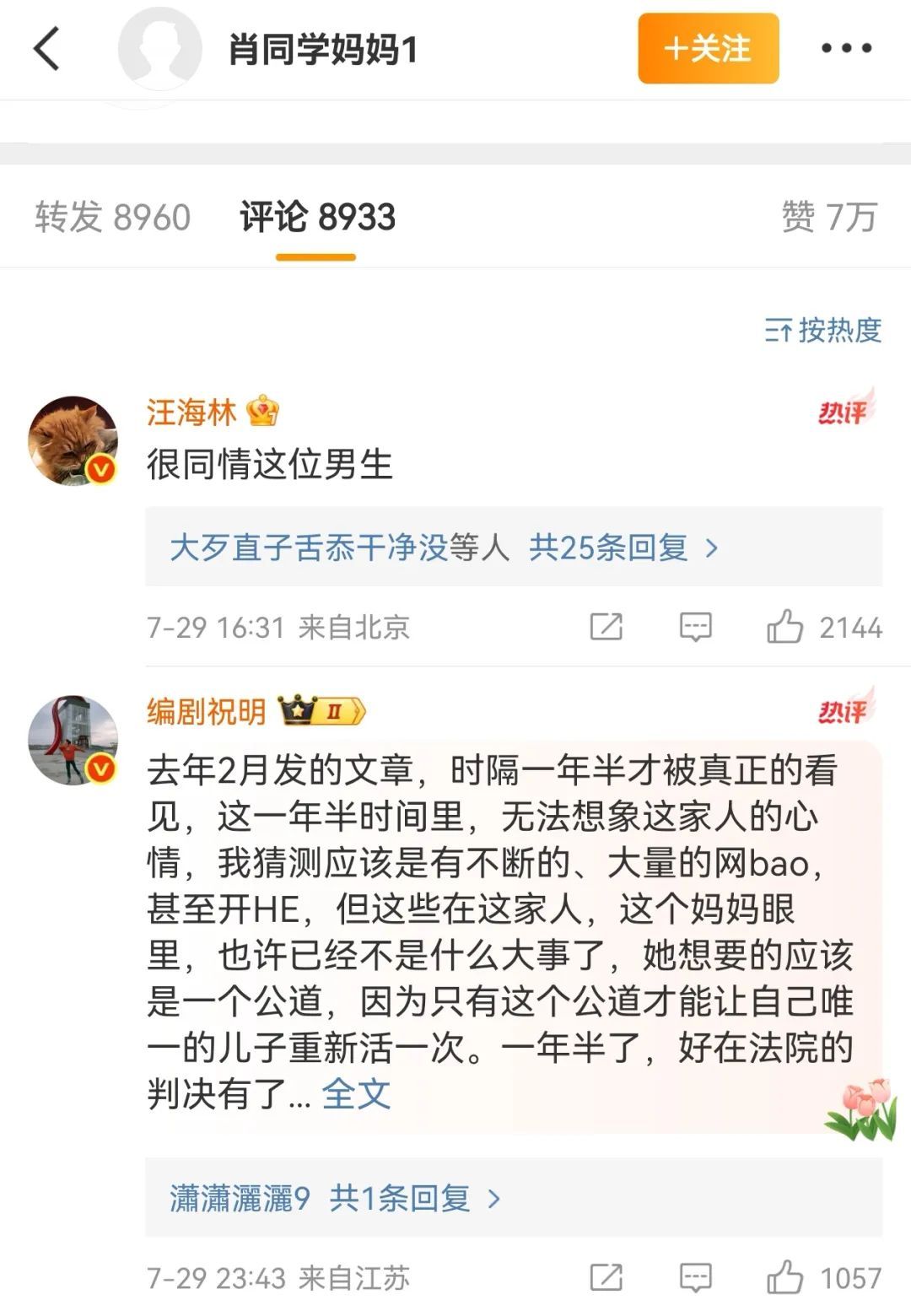Repost 汪海林's comment
The width and height of the screenshot is (911, 1316).
(x=606, y=627)
